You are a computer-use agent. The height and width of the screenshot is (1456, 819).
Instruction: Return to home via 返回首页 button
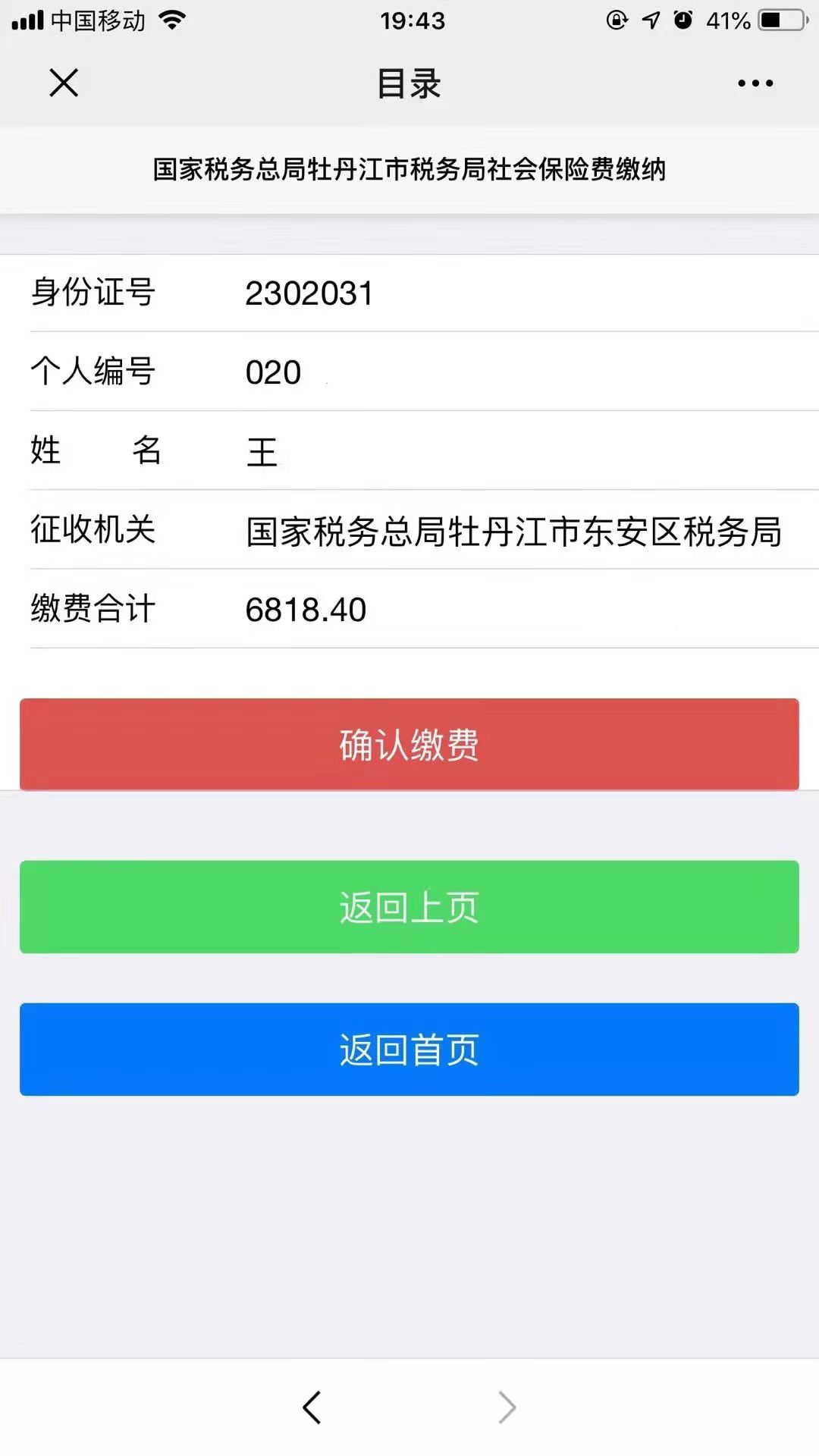pos(409,1050)
